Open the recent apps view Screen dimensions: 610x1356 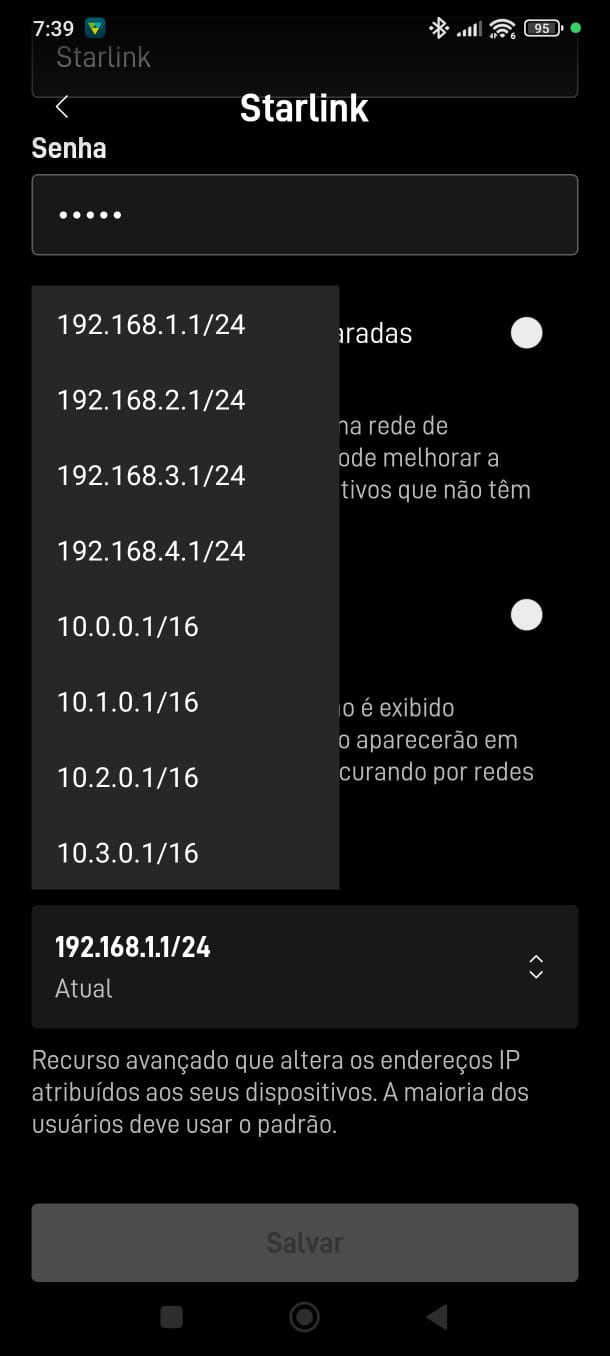point(172,1317)
